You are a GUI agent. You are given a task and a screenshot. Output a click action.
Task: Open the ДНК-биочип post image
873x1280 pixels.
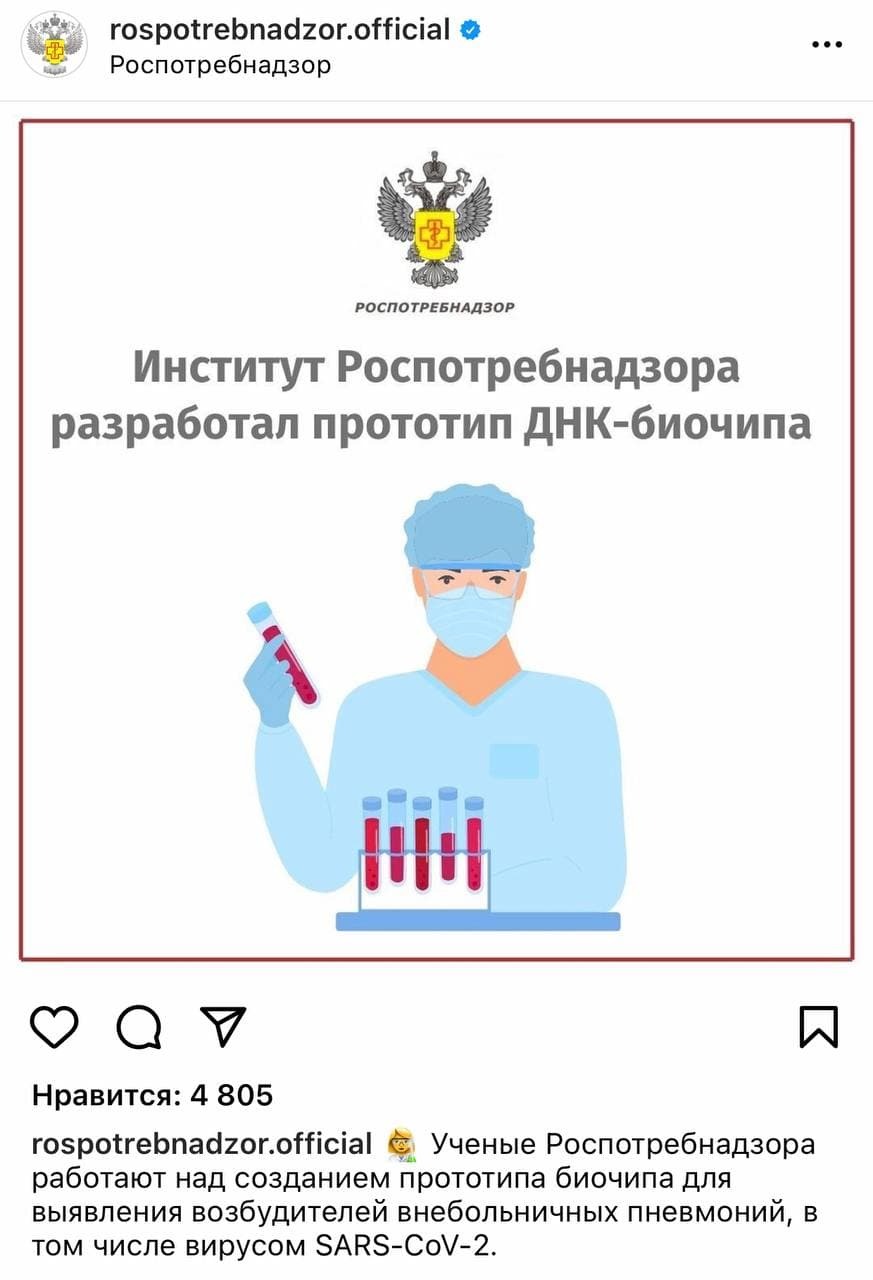click(437, 540)
